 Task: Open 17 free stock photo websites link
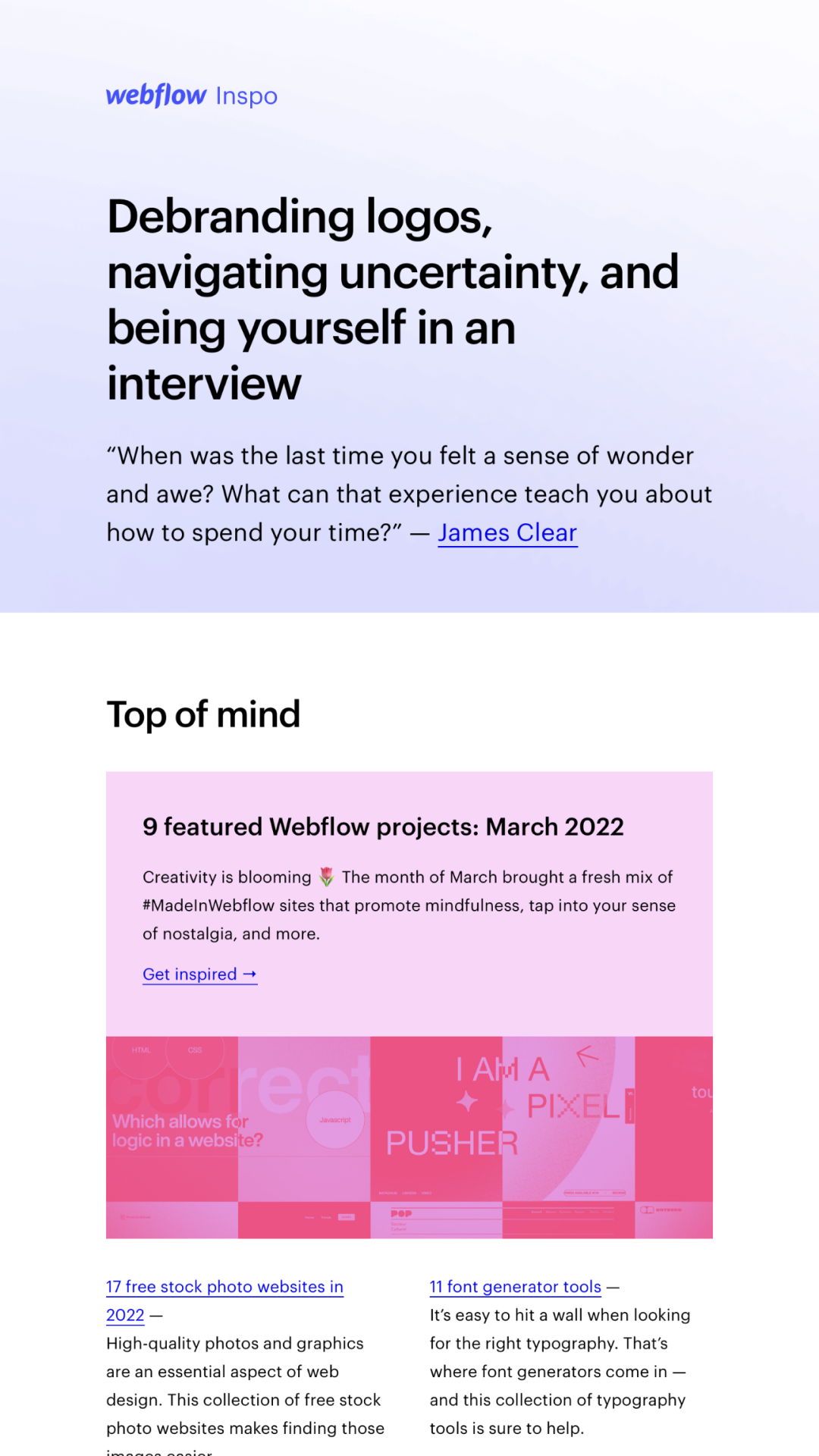click(224, 1287)
